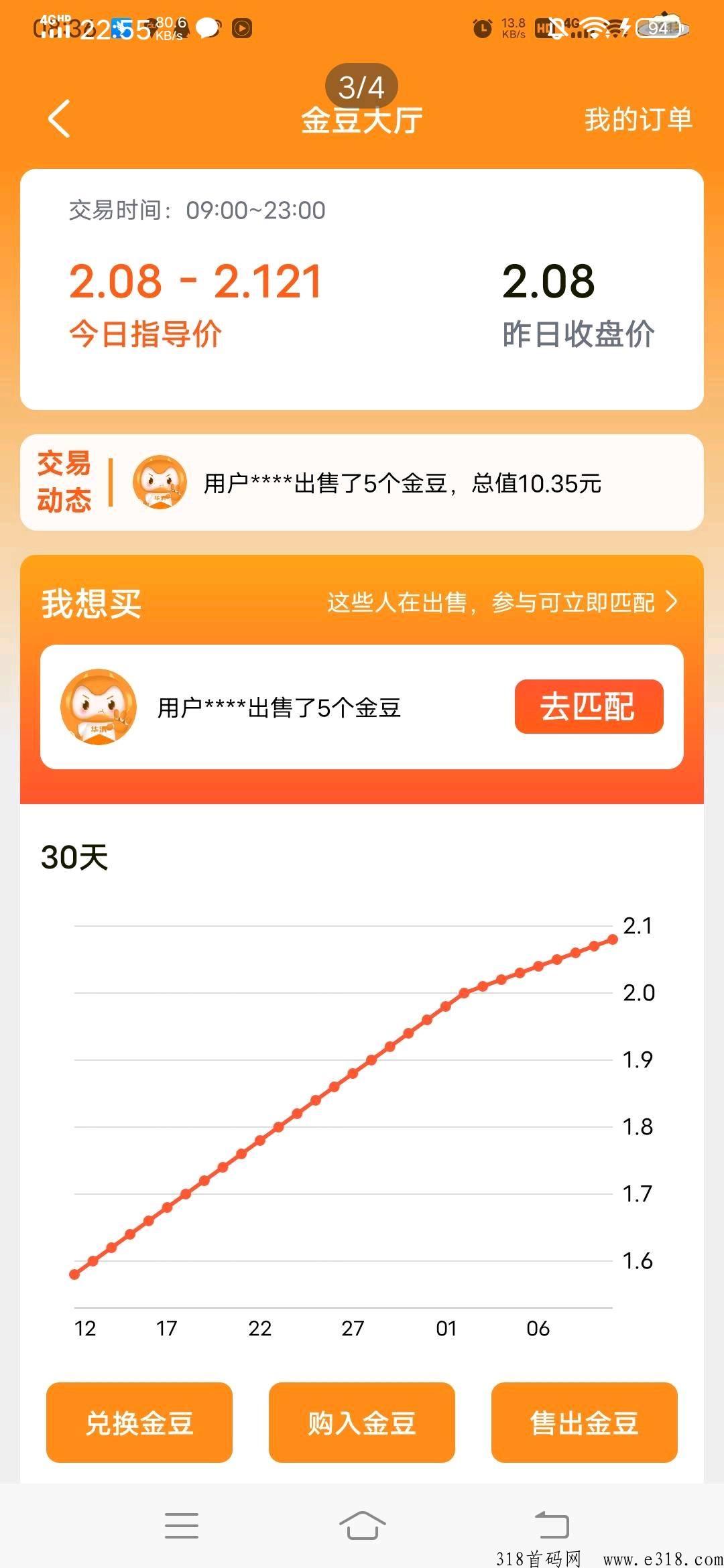Tap the 售出金豆 button
The width and height of the screenshot is (724, 1568).
click(x=584, y=1422)
